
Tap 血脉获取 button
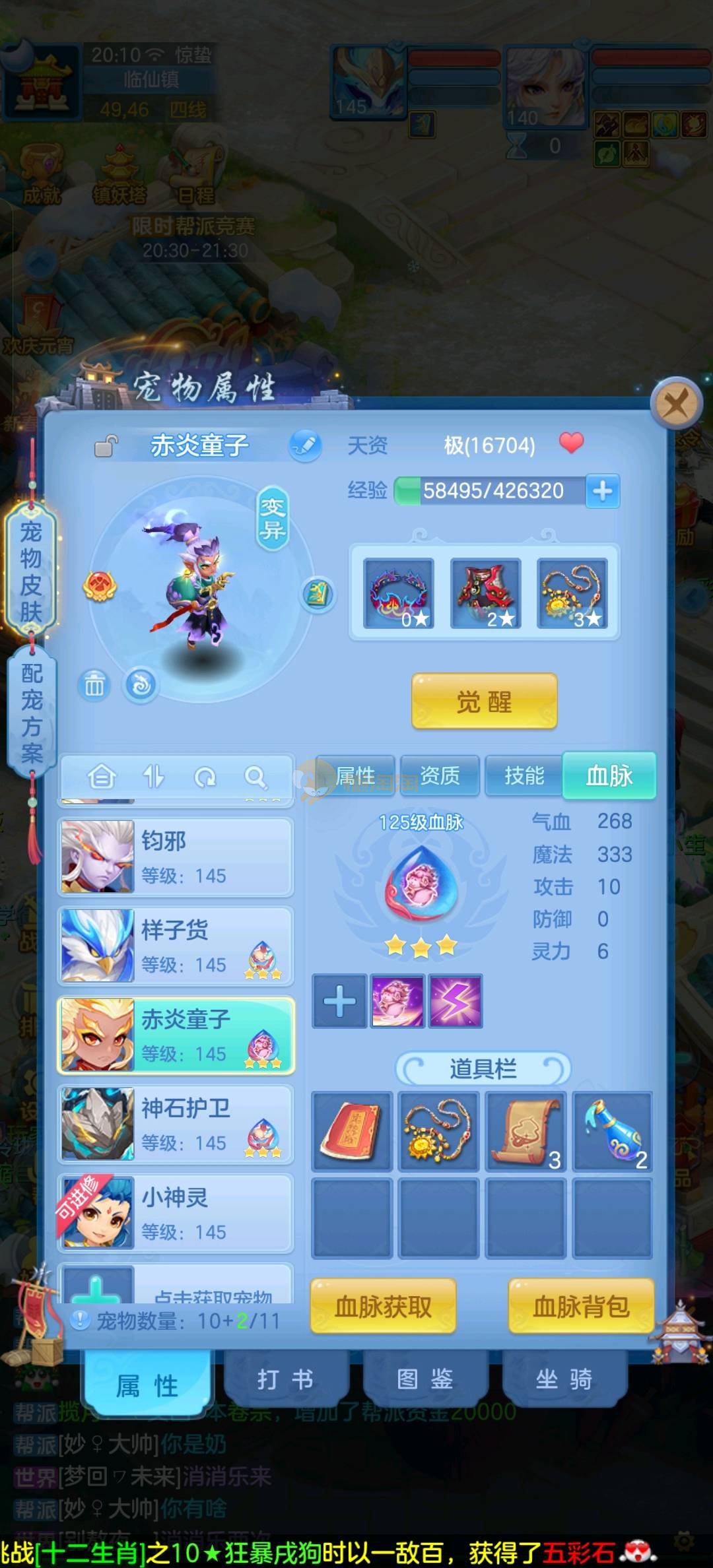(383, 1306)
